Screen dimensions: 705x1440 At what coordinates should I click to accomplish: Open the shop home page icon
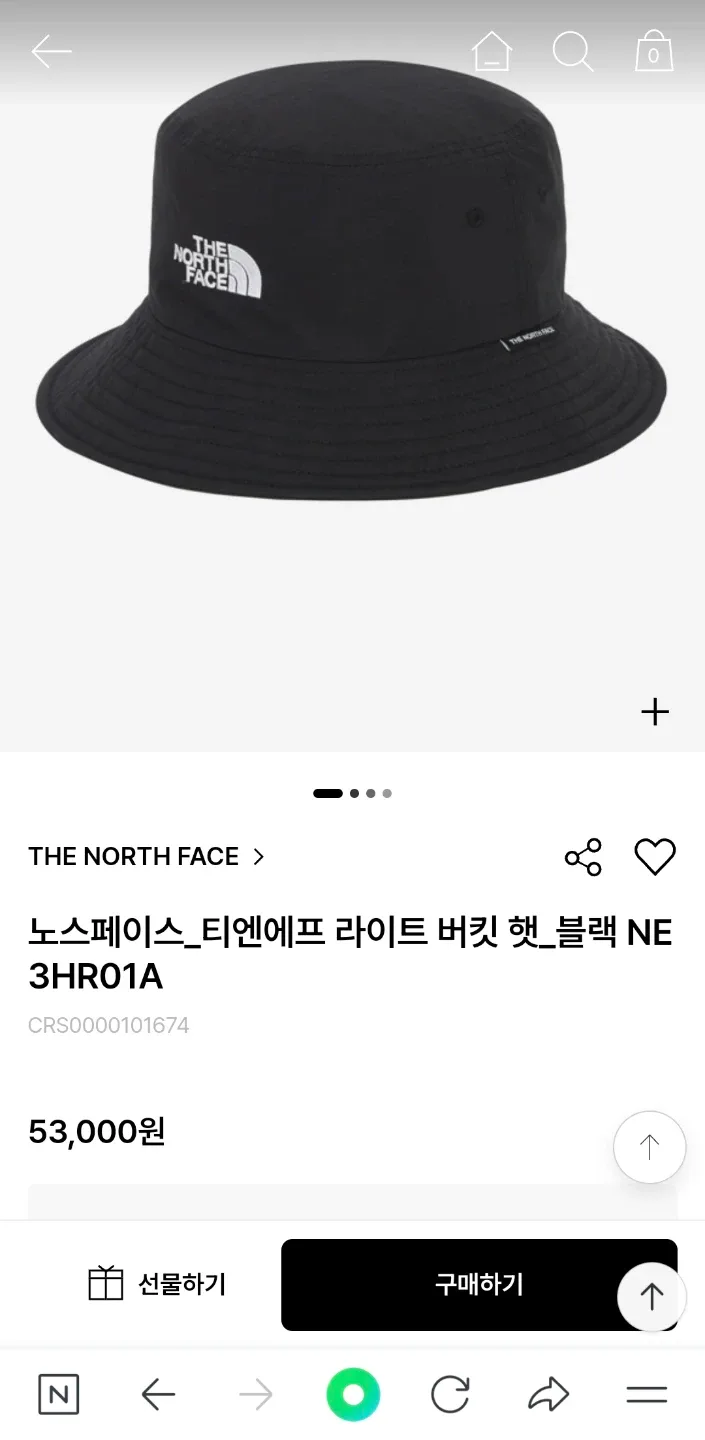click(492, 52)
